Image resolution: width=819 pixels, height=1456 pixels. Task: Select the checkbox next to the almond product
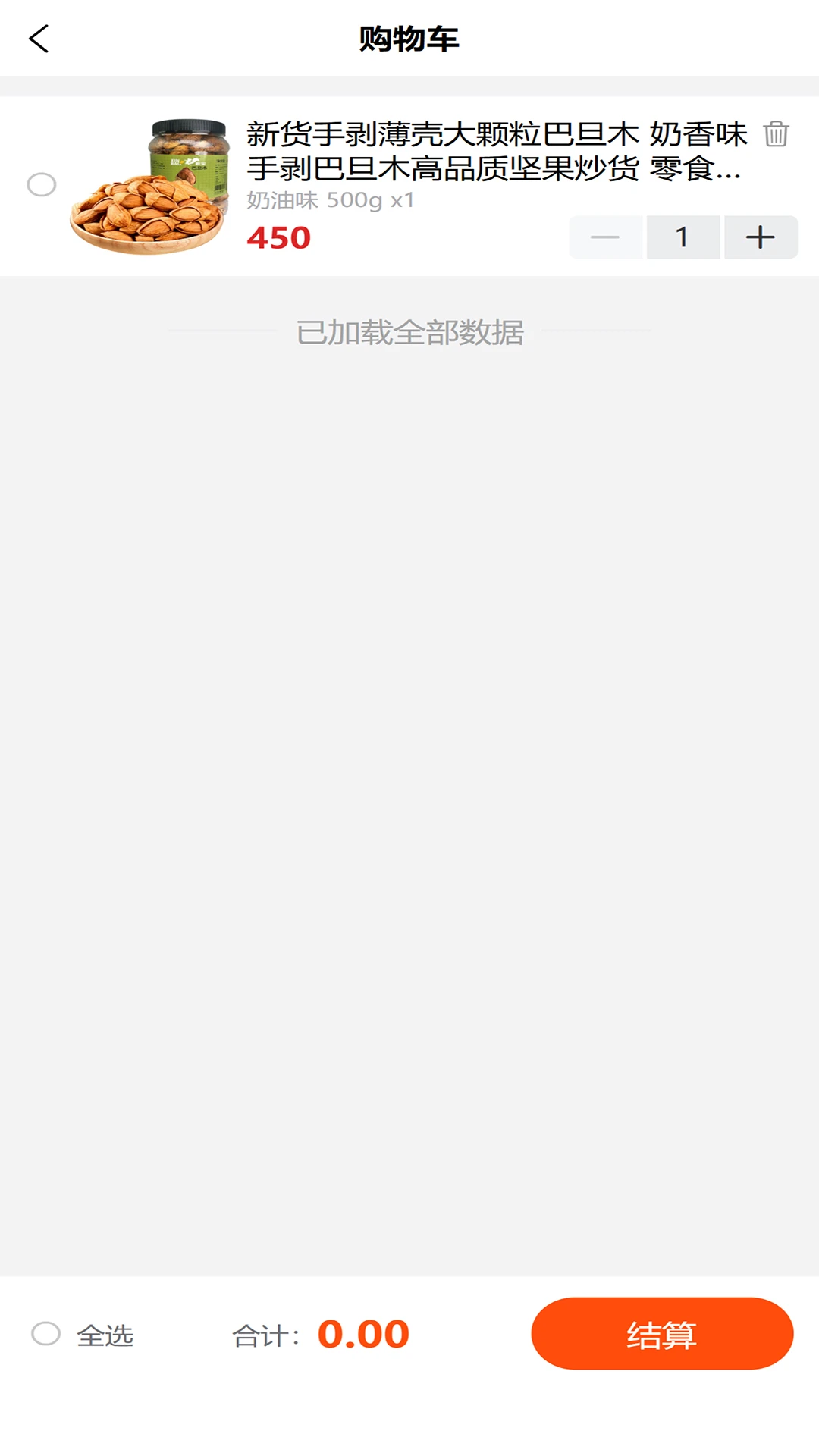(43, 184)
